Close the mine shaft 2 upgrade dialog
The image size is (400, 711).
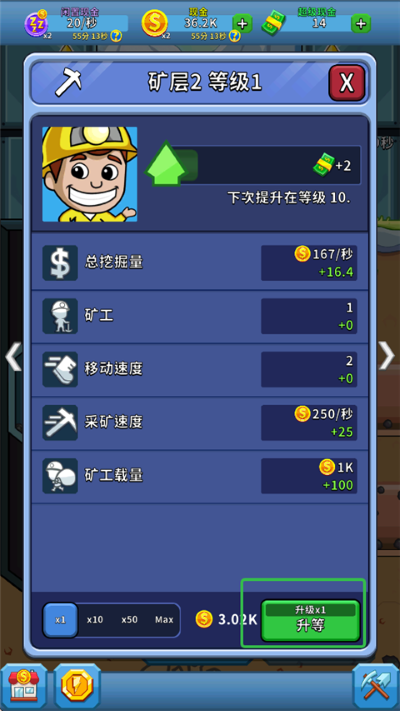tap(346, 83)
